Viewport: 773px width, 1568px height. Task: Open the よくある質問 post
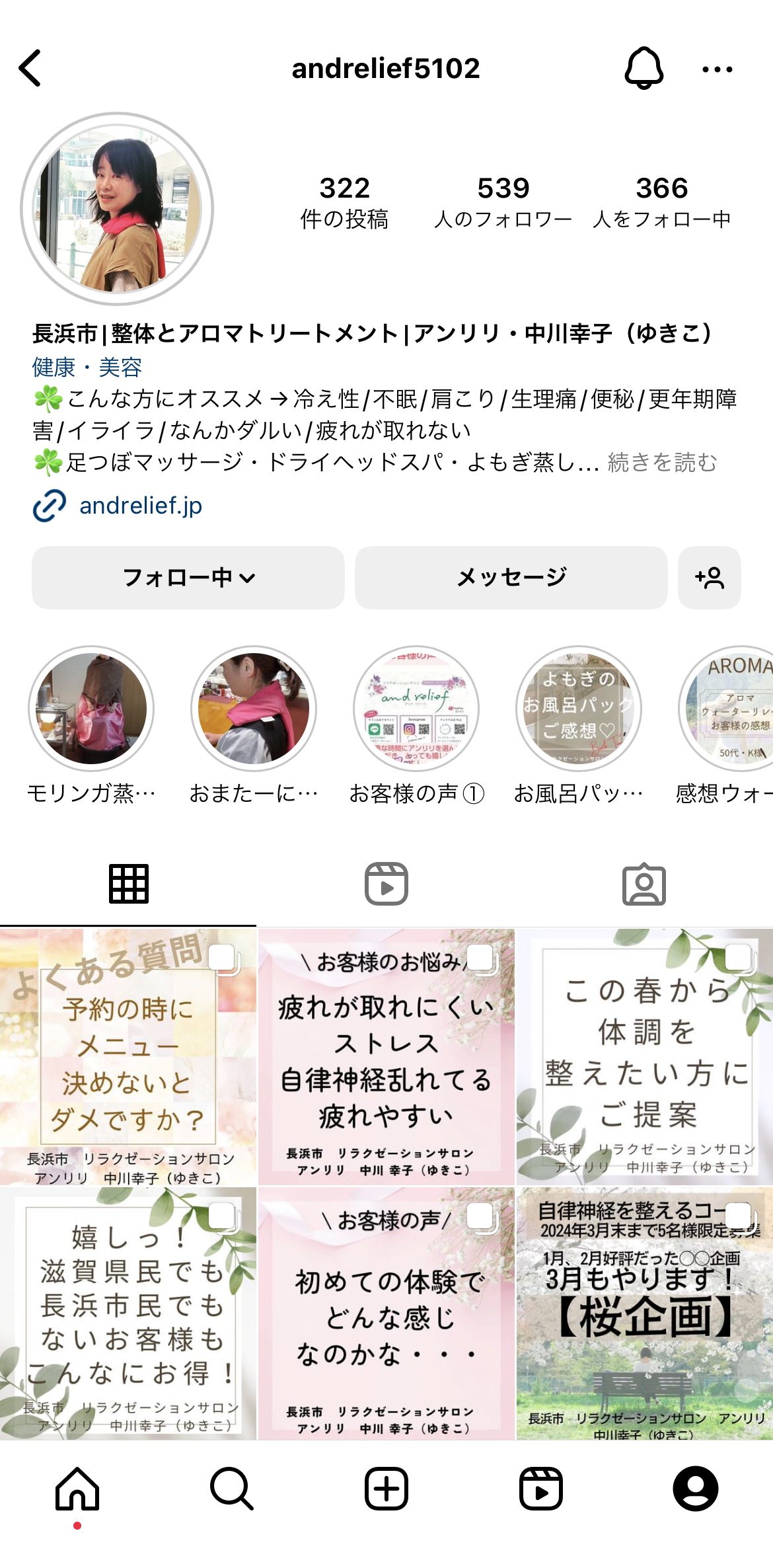[128, 1056]
